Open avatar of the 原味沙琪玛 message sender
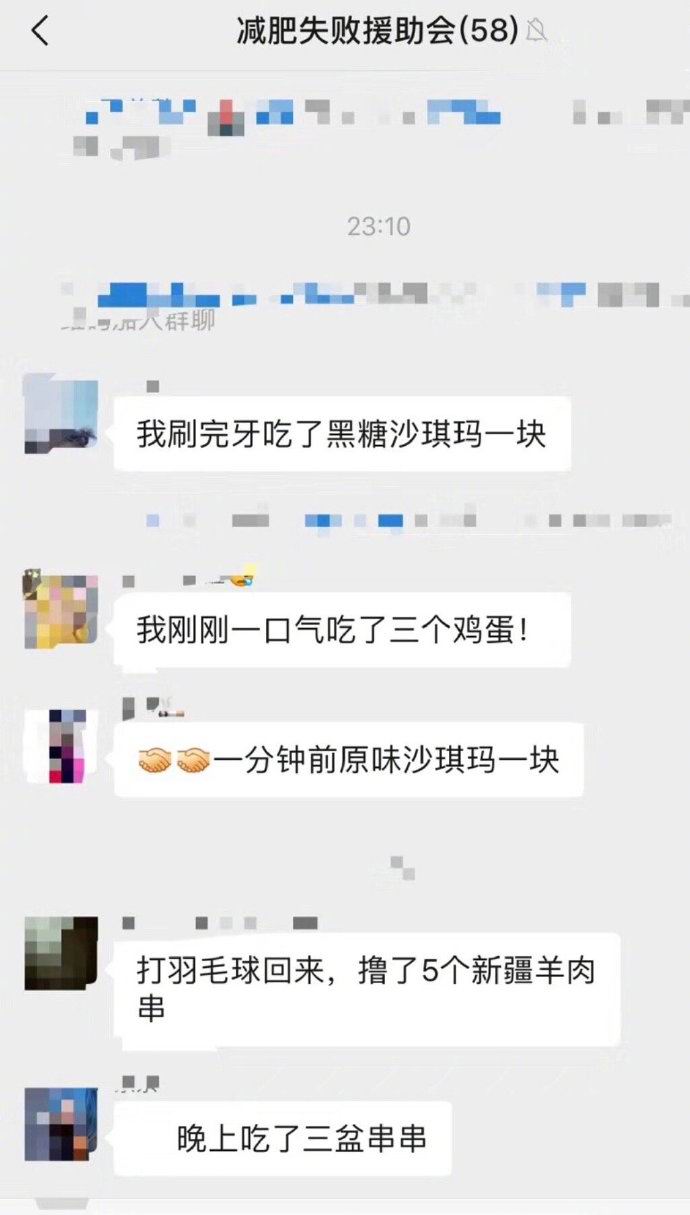Viewport: 690px width, 1215px height. coord(60,746)
